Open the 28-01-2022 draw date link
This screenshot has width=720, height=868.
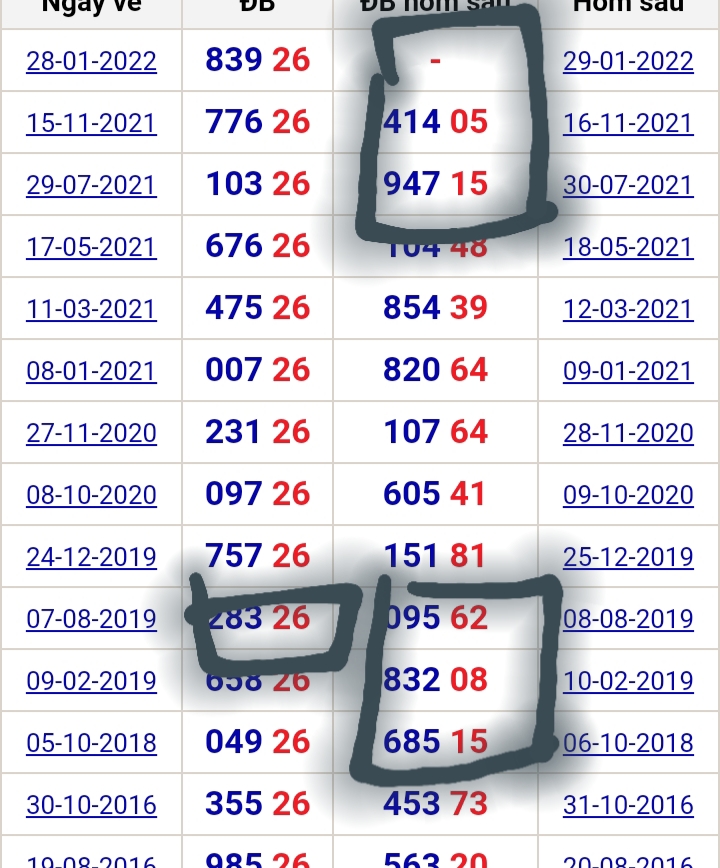(91, 61)
